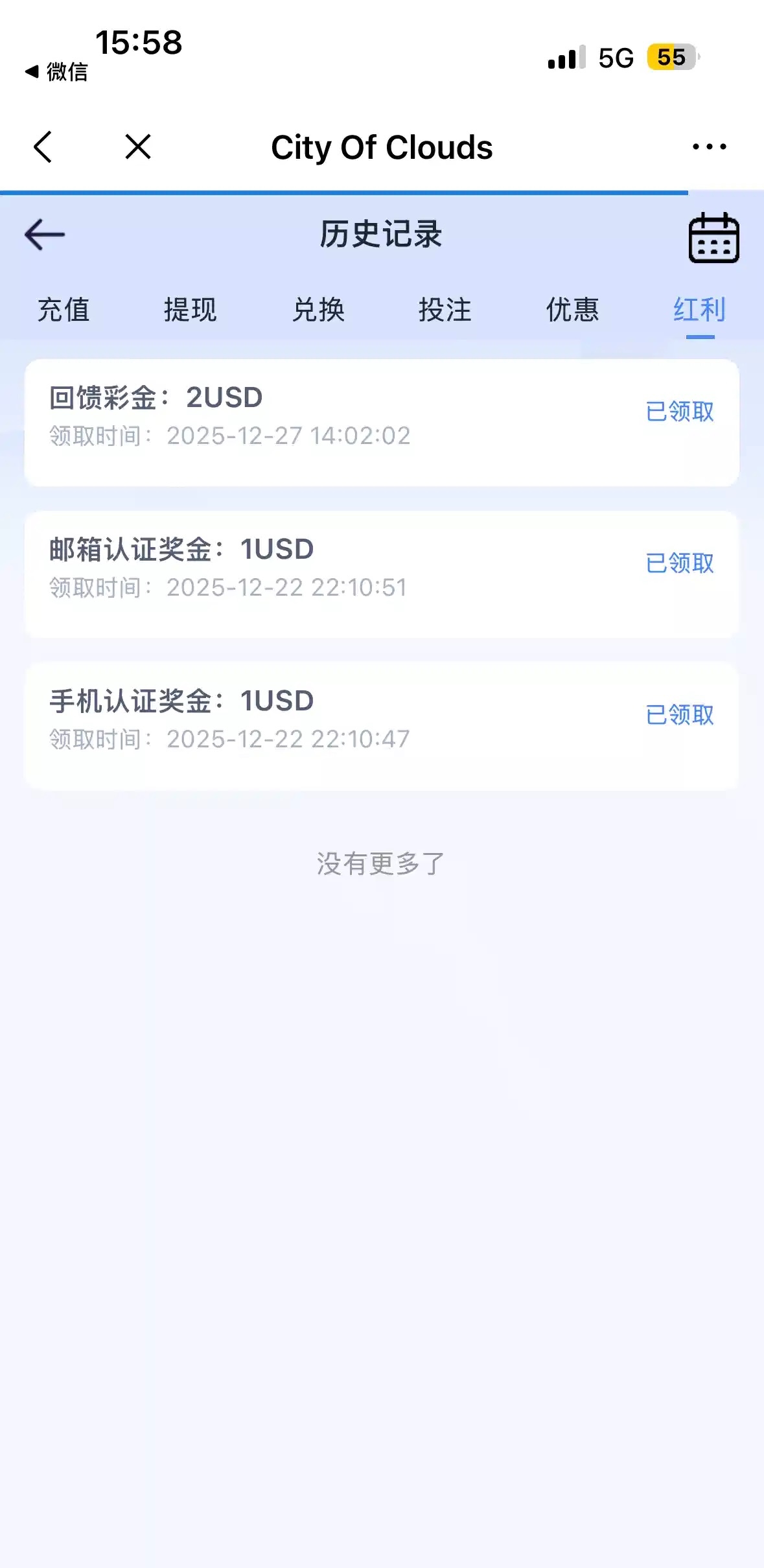The width and height of the screenshot is (764, 1568).
Task: Open the three-dot overflow menu
Action: point(709,146)
